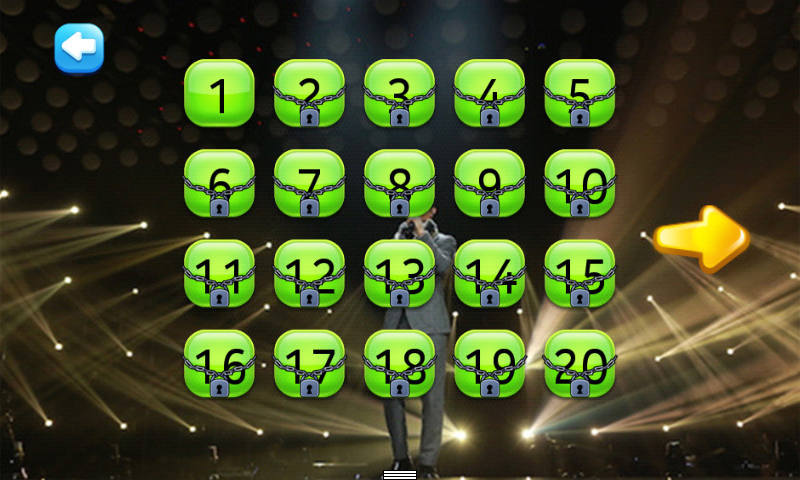Viewport: 800px width, 480px height.
Task: Tap locked level 8
Action: click(399, 183)
